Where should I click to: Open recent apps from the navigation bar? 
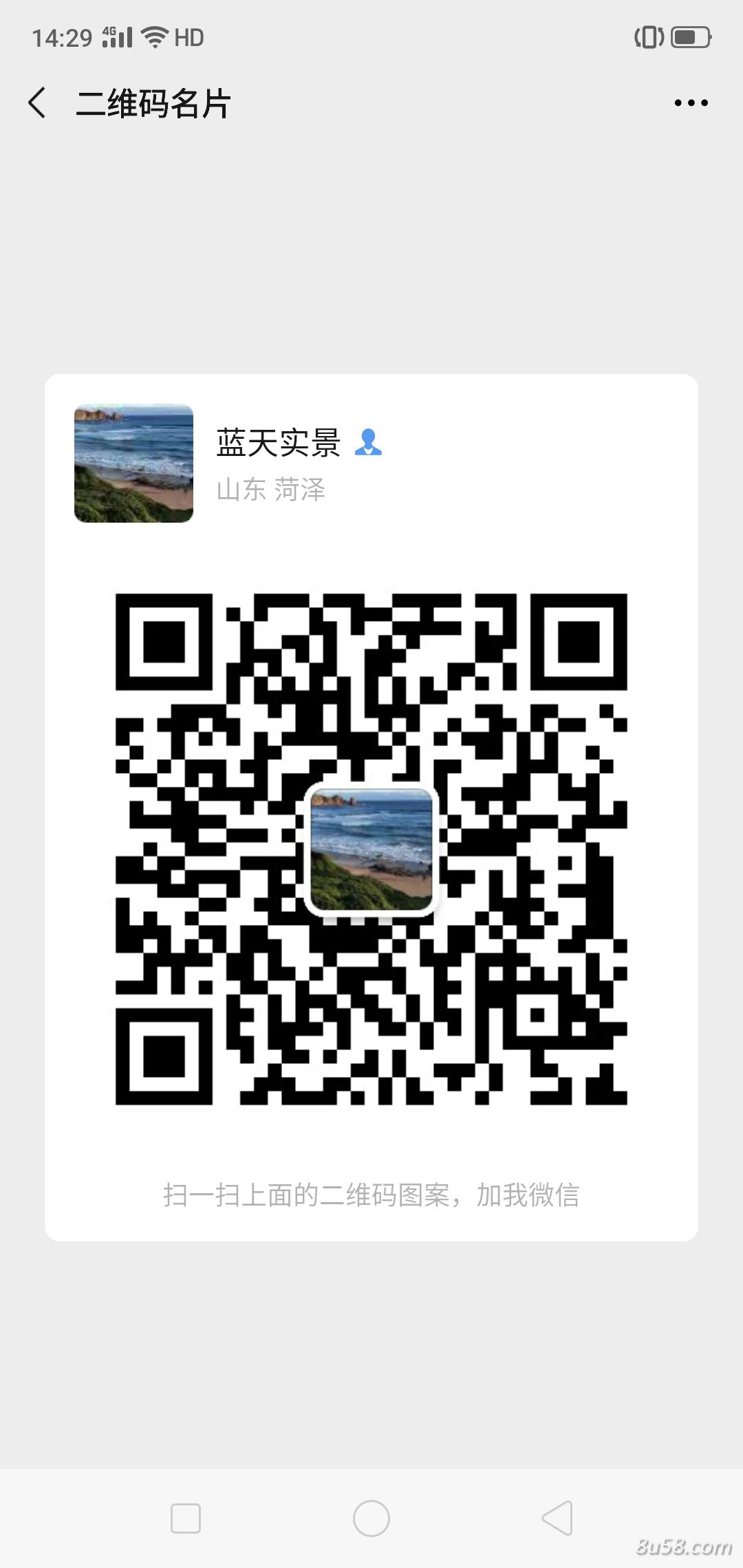click(x=186, y=1518)
